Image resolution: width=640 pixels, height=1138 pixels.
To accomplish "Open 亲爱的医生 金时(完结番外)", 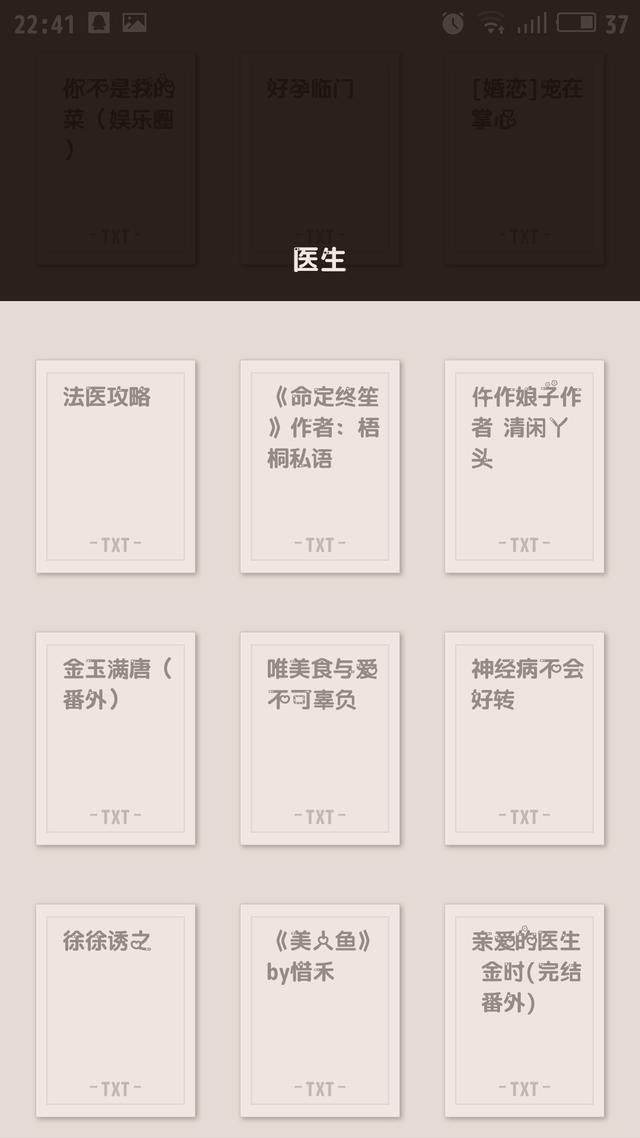I will [524, 1010].
